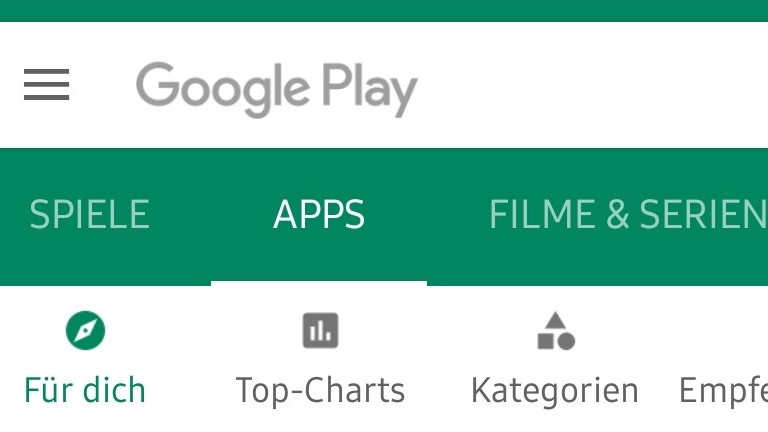Viewport: 768px width, 432px height.
Task: Open the hamburger navigation drawer menu
Action: point(47,85)
